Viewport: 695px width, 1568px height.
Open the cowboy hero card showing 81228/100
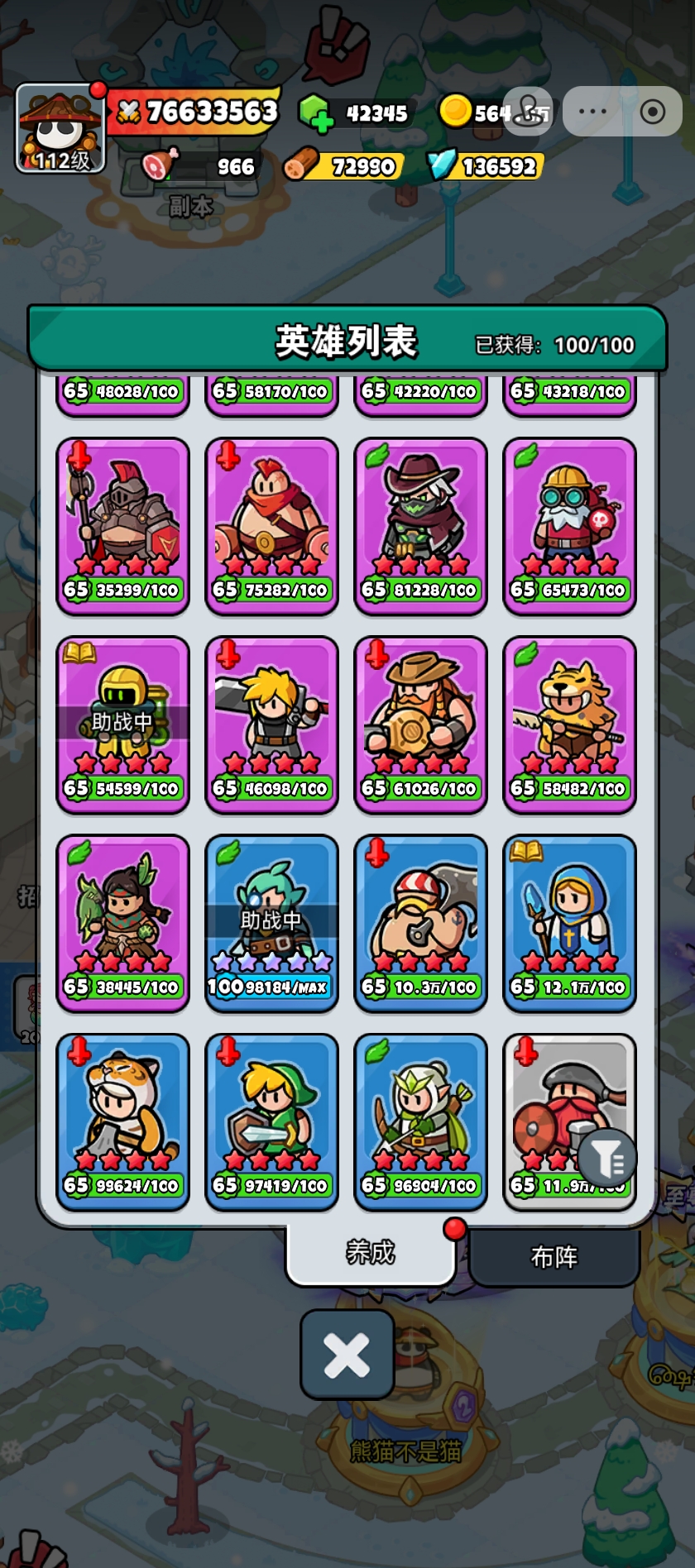pos(420,525)
